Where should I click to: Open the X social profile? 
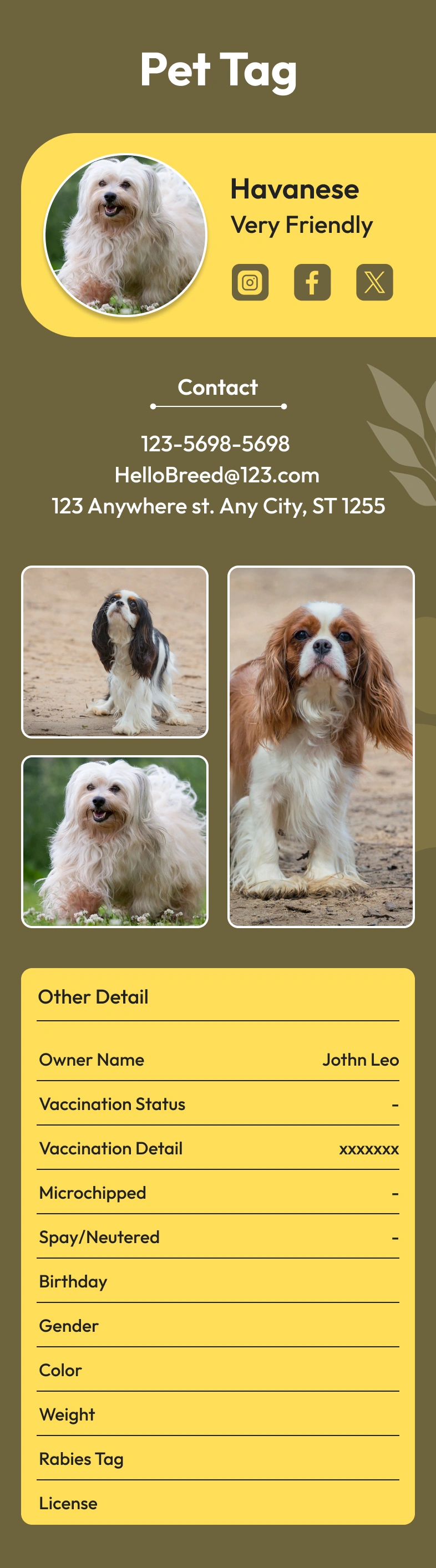click(374, 282)
